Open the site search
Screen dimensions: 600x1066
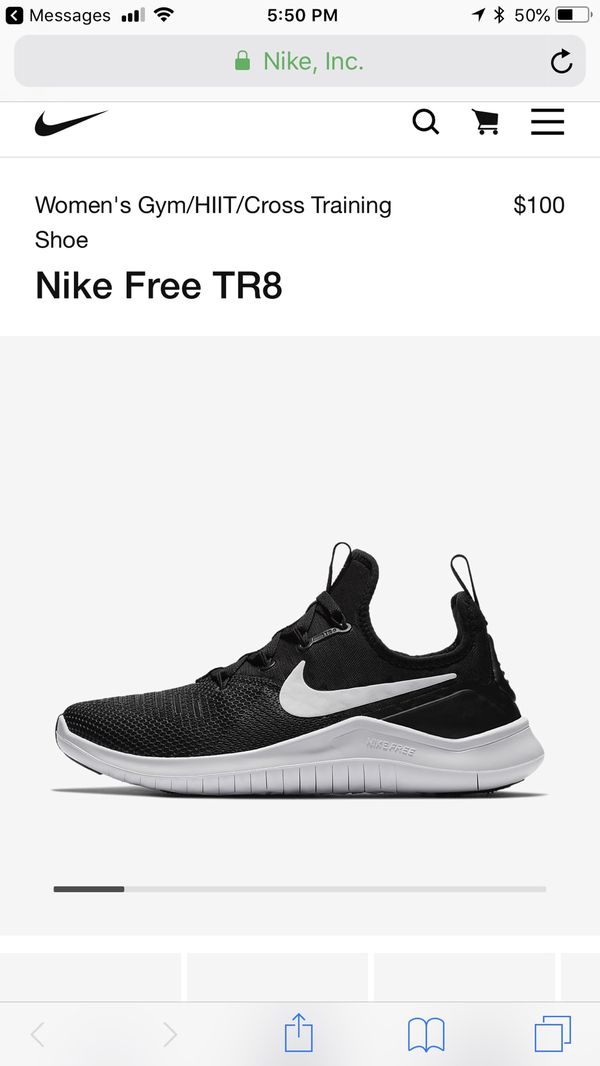tap(425, 122)
